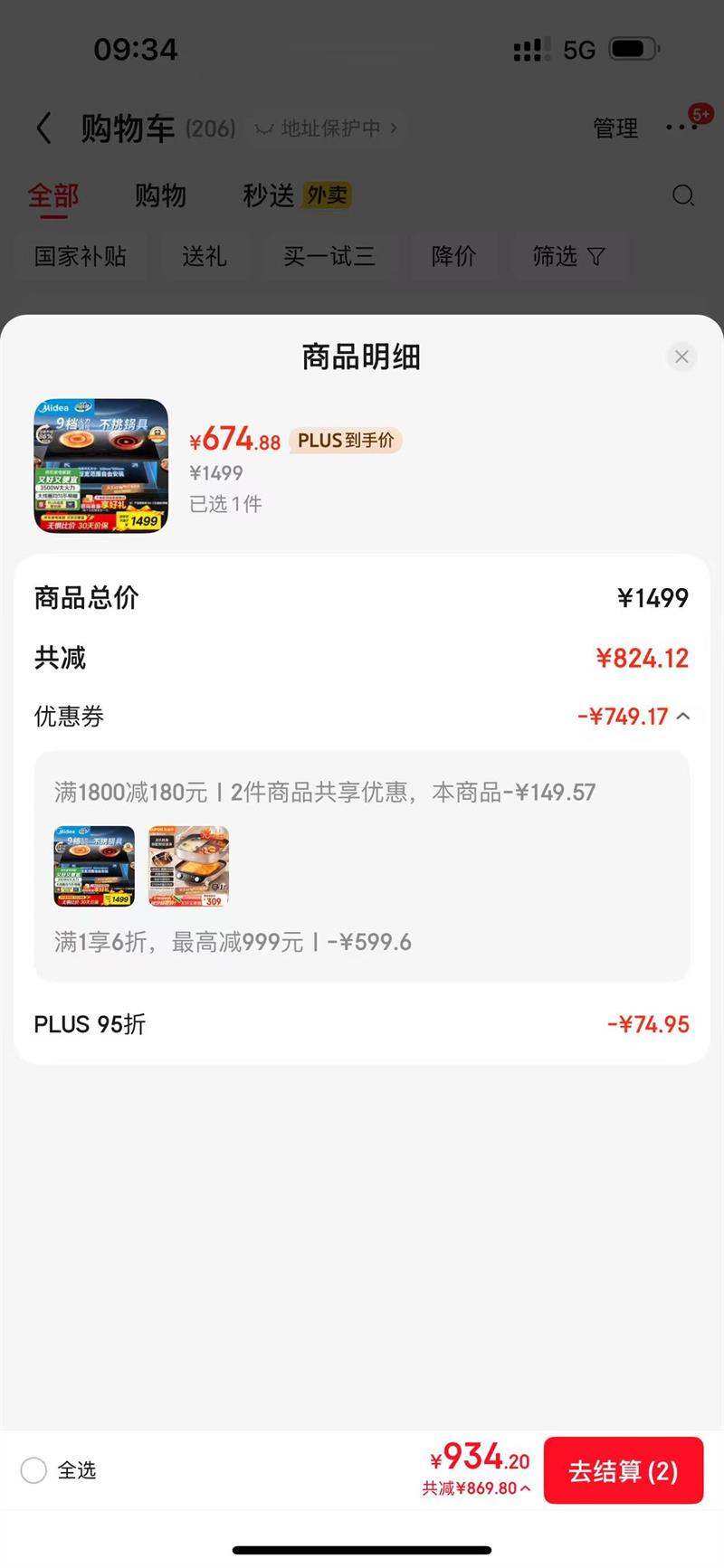Click the more options ellipsis with 5+ badge
This screenshot has width=724, height=1568.
681,128
